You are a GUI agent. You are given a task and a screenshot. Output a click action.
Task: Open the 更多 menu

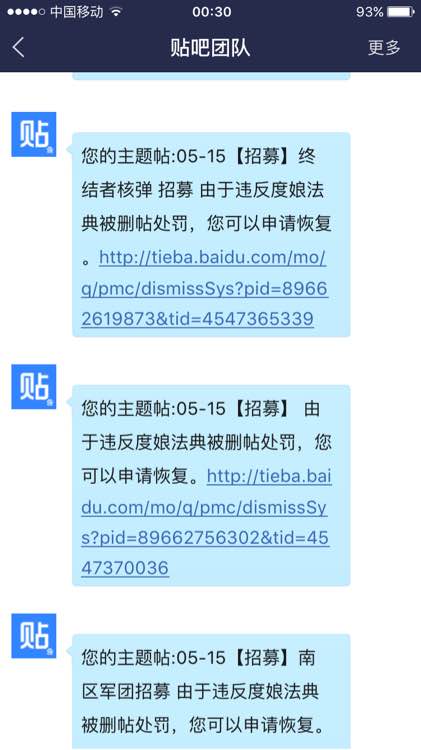(384, 47)
